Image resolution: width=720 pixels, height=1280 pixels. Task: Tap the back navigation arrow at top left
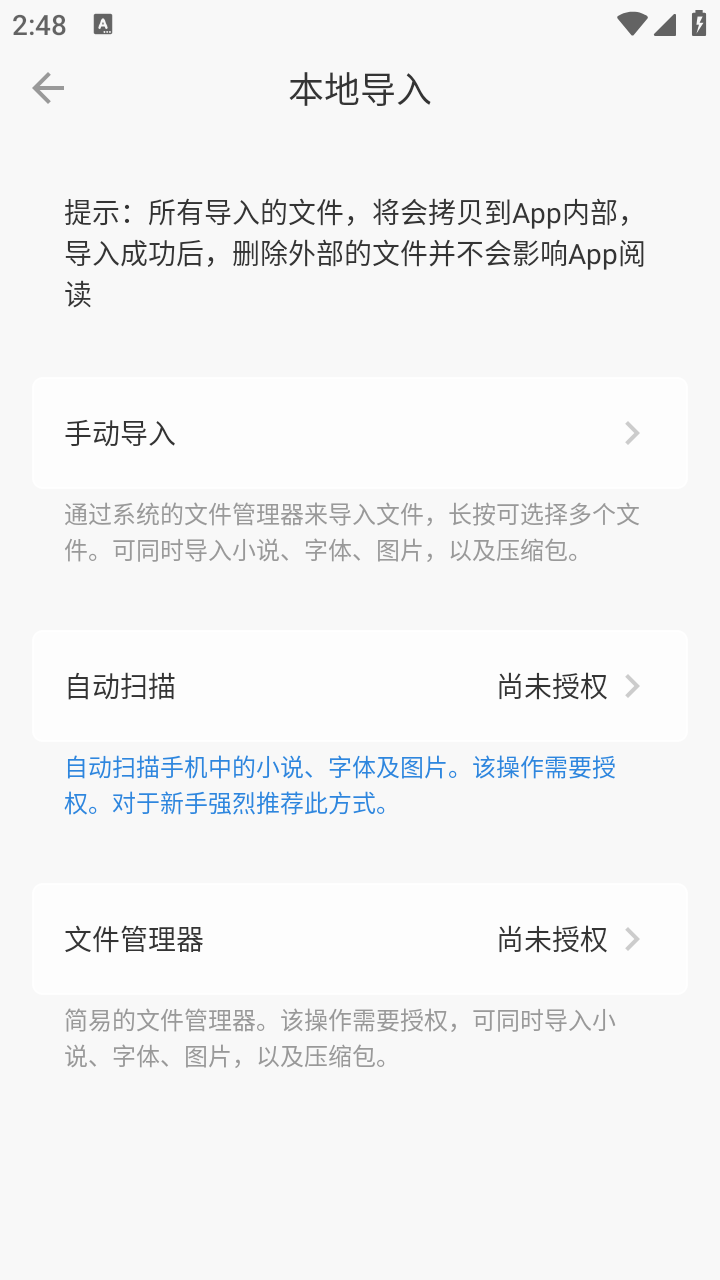pyautogui.click(x=47, y=88)
